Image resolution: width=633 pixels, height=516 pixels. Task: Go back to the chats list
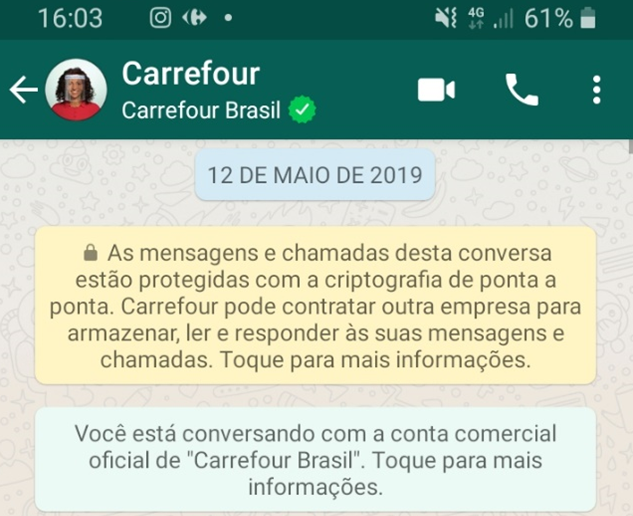coord(23,90)
